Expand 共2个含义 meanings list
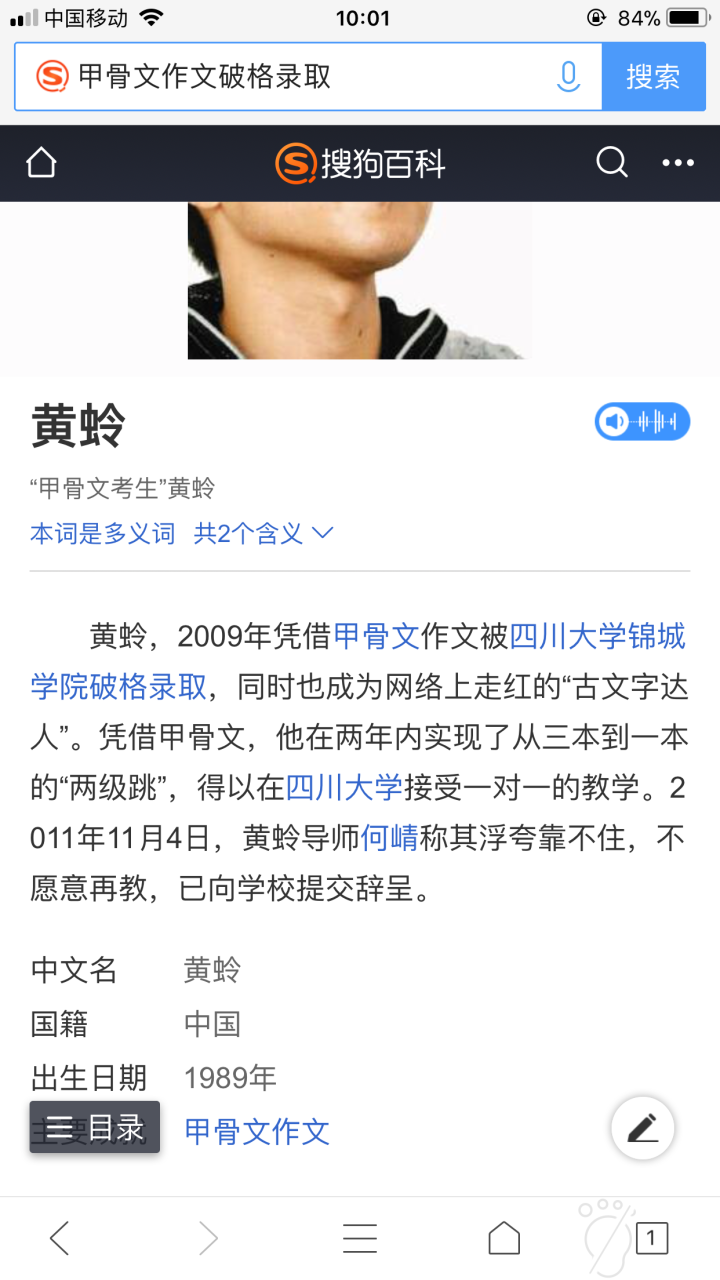 pos(263,533)
